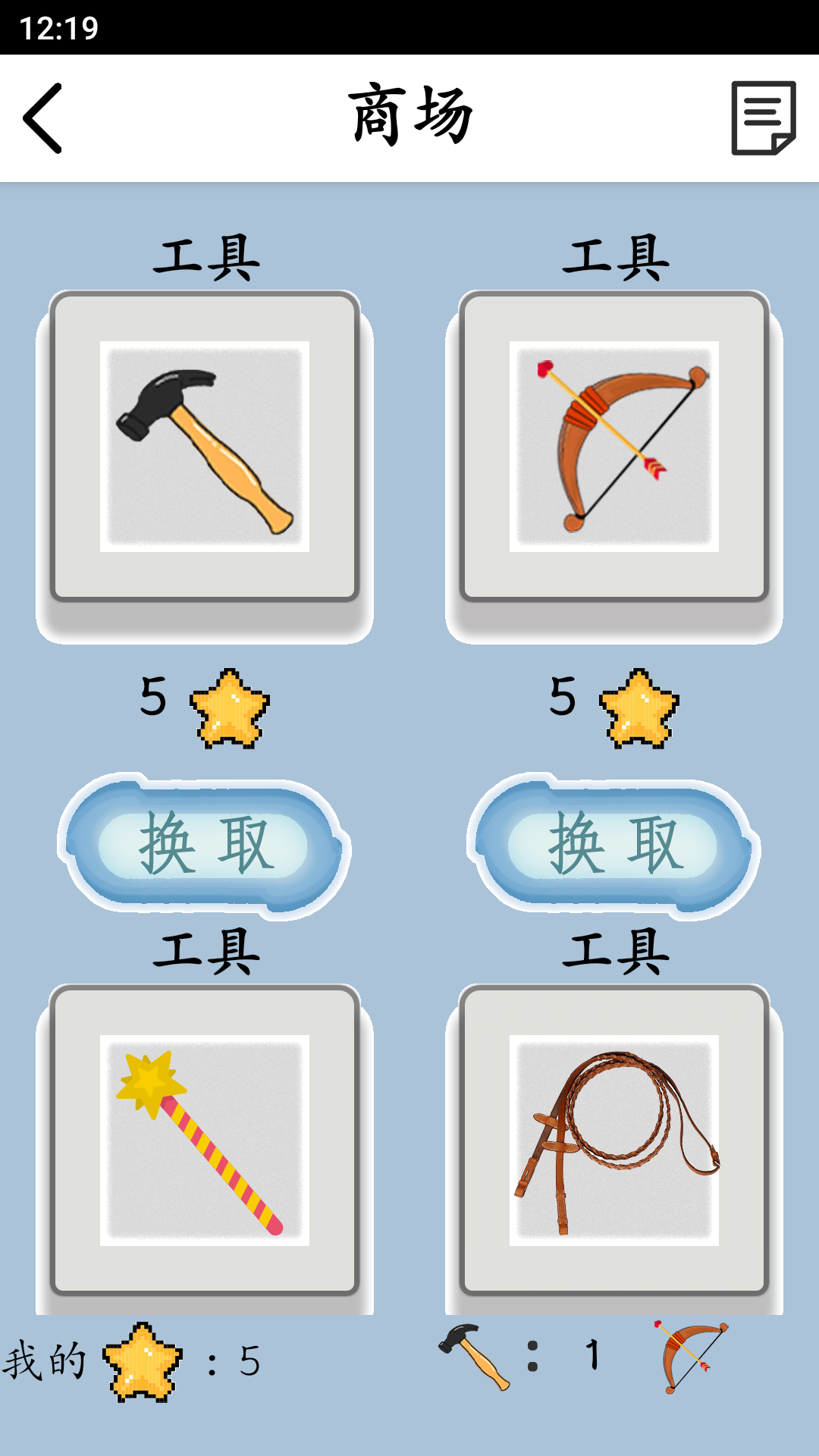Tap the hammer tool thumbnail

coord(203,447)
